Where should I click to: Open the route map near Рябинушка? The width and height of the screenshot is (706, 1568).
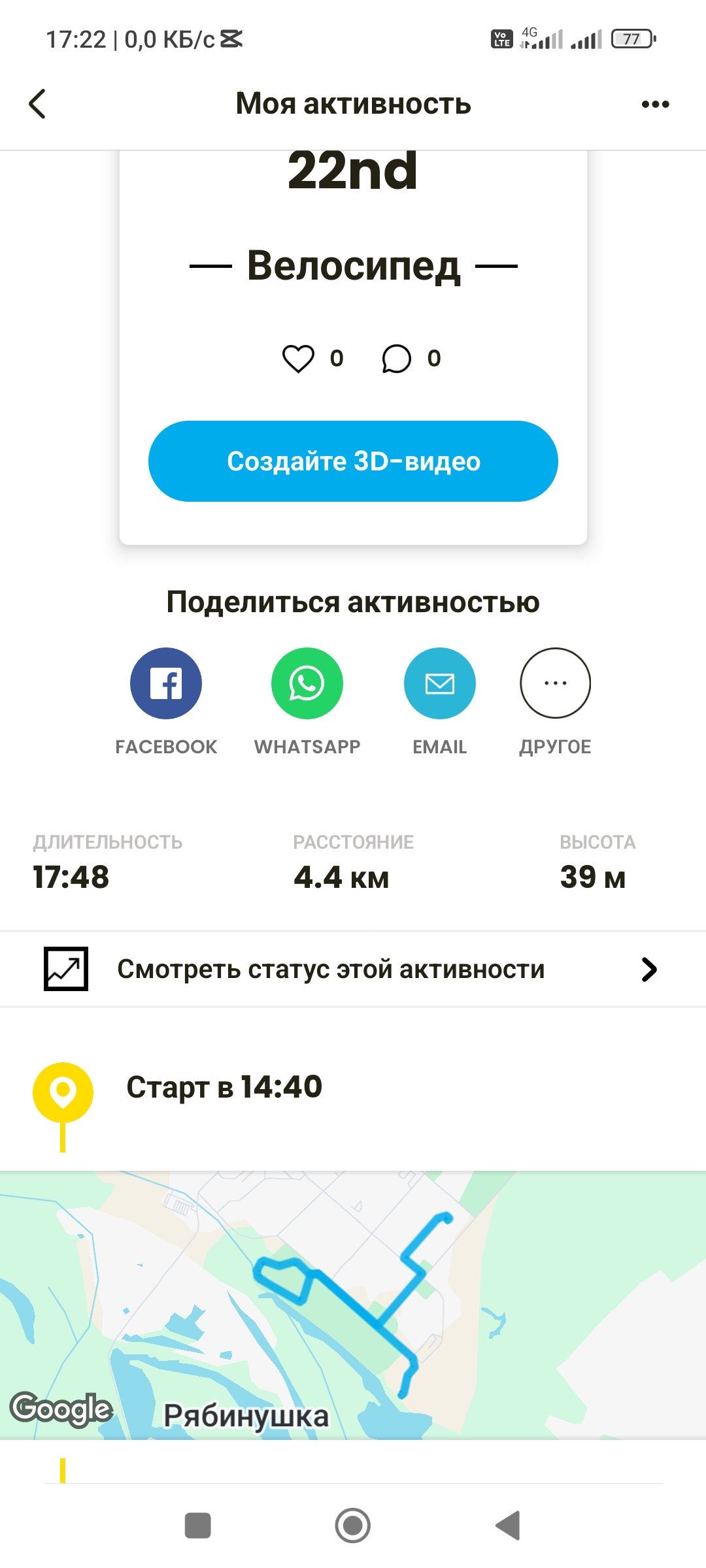[x=353, y=1305]
